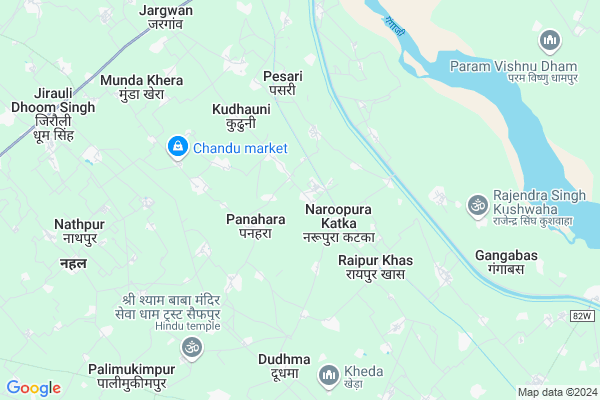Select the Param Vishnu Dham marker

(x=548, y=42)
